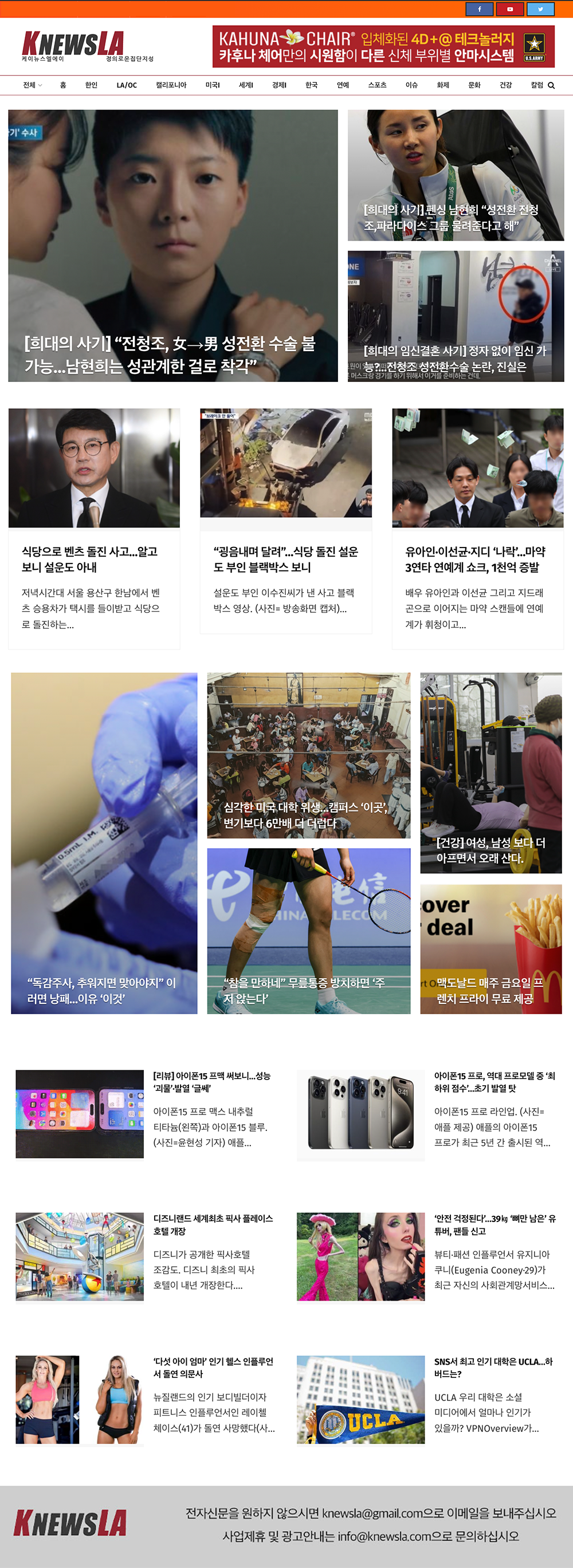This screenshot has width=573, height=1568.
Task: Open the Facebook page icon
Action: [479, 9]
